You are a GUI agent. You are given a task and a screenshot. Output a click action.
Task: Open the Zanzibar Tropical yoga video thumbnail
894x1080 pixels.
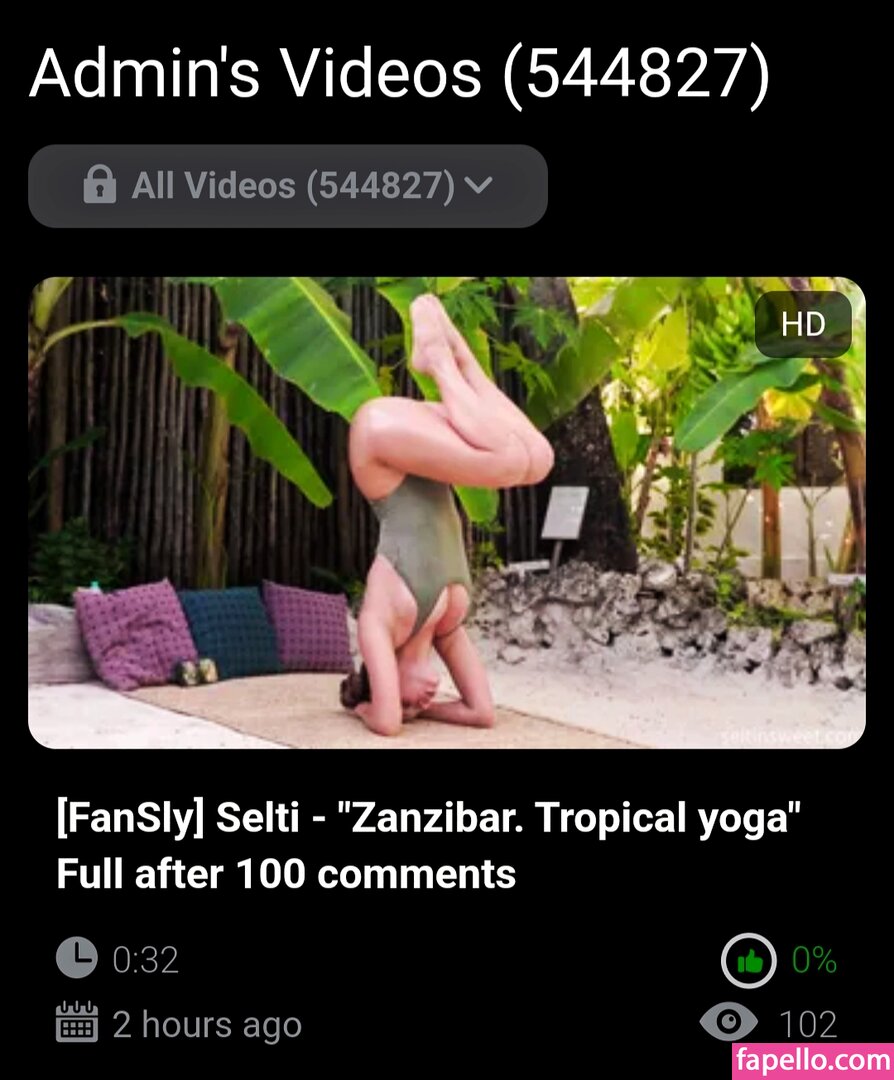click(446, 512)
